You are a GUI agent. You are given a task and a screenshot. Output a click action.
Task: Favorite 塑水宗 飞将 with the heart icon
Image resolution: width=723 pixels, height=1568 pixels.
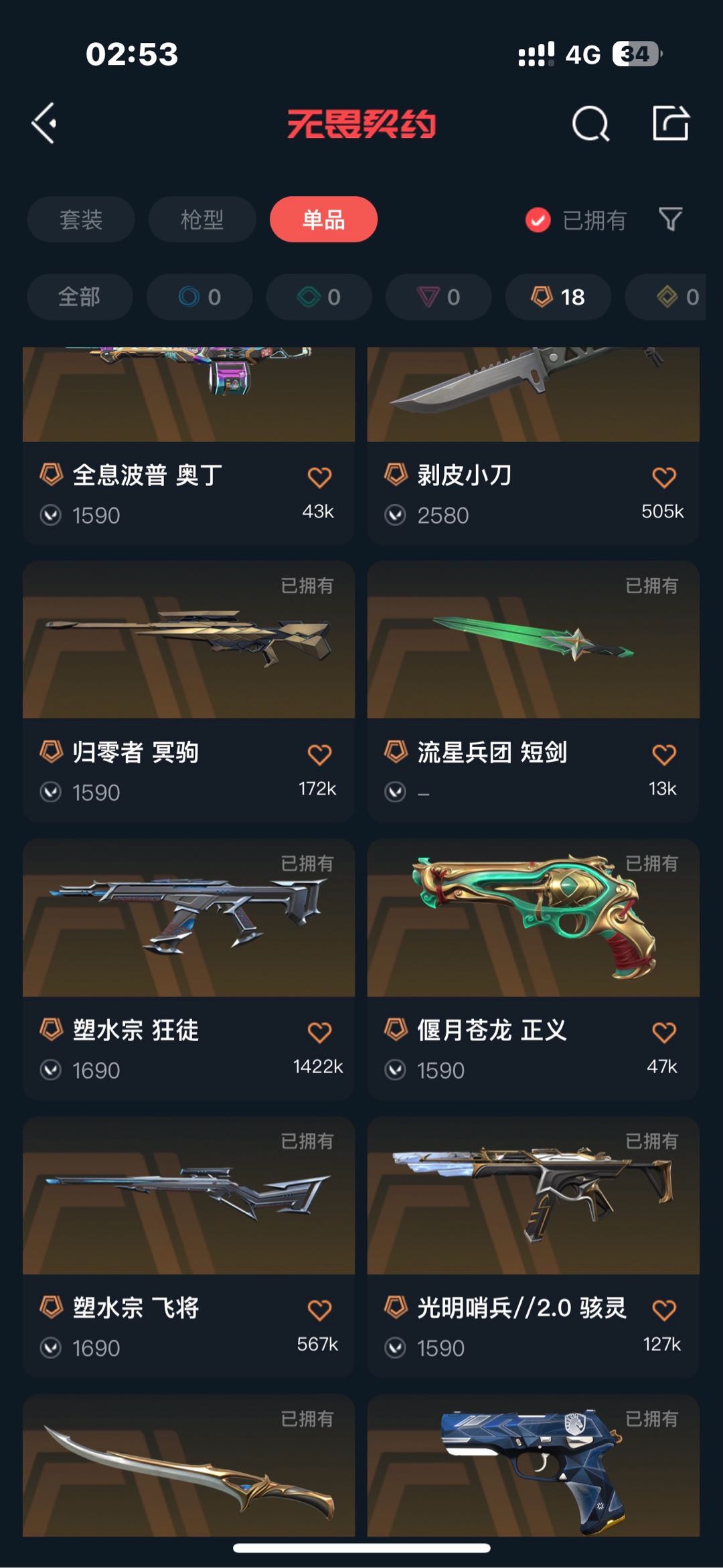coord(319,1310)
